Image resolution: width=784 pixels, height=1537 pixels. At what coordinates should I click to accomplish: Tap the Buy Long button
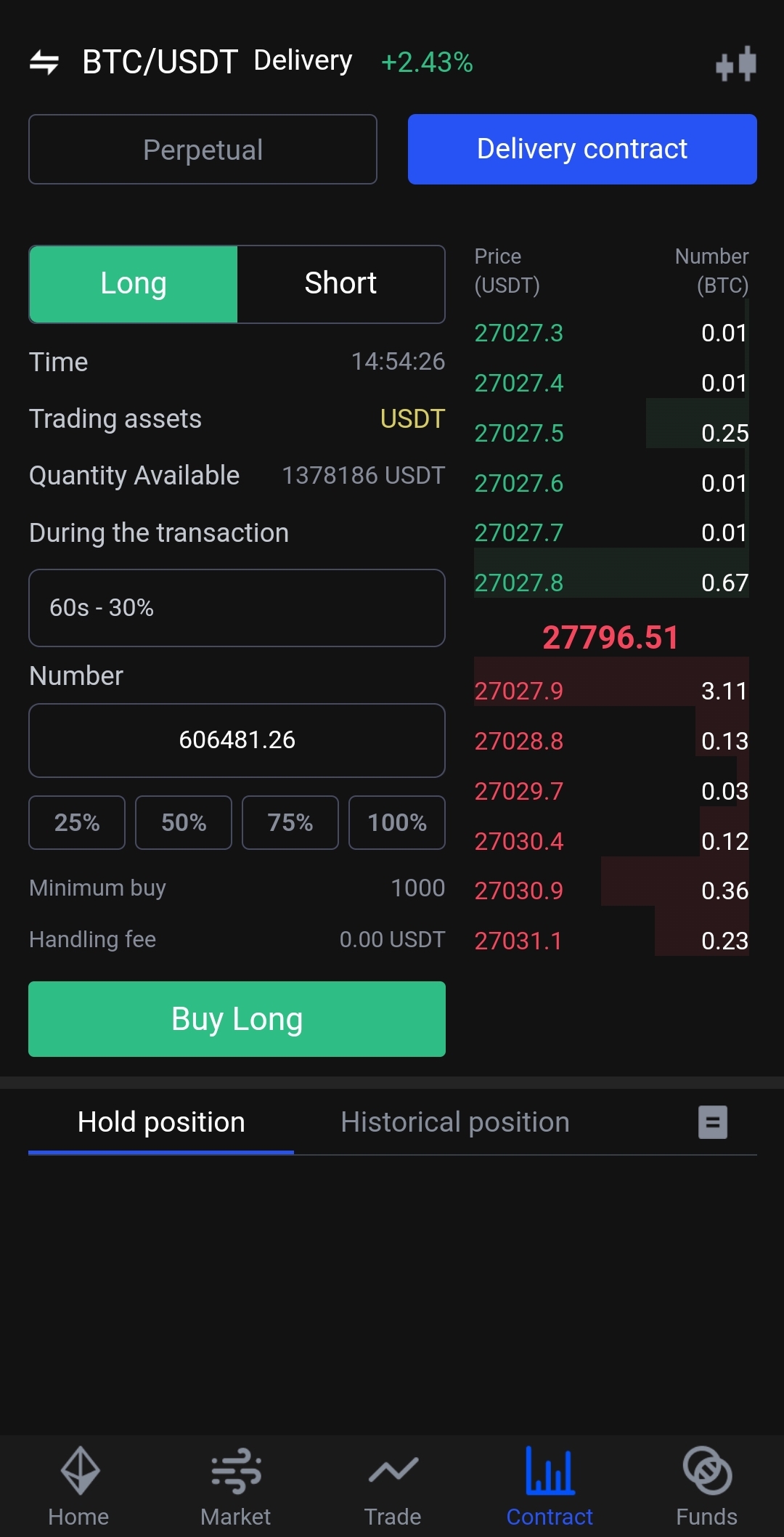tap(237, 1019)
